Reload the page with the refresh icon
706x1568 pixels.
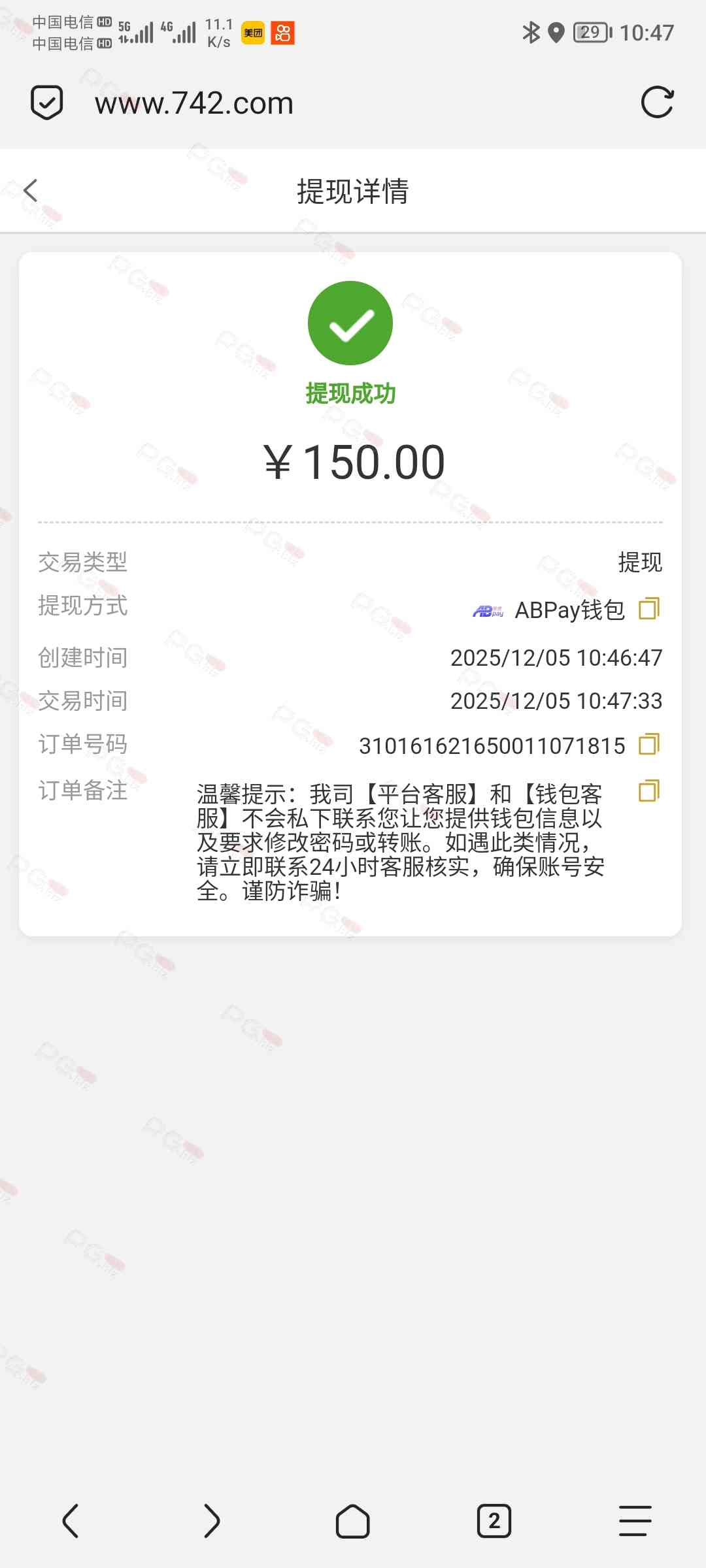pyautogui.click(x=657, y=103)
